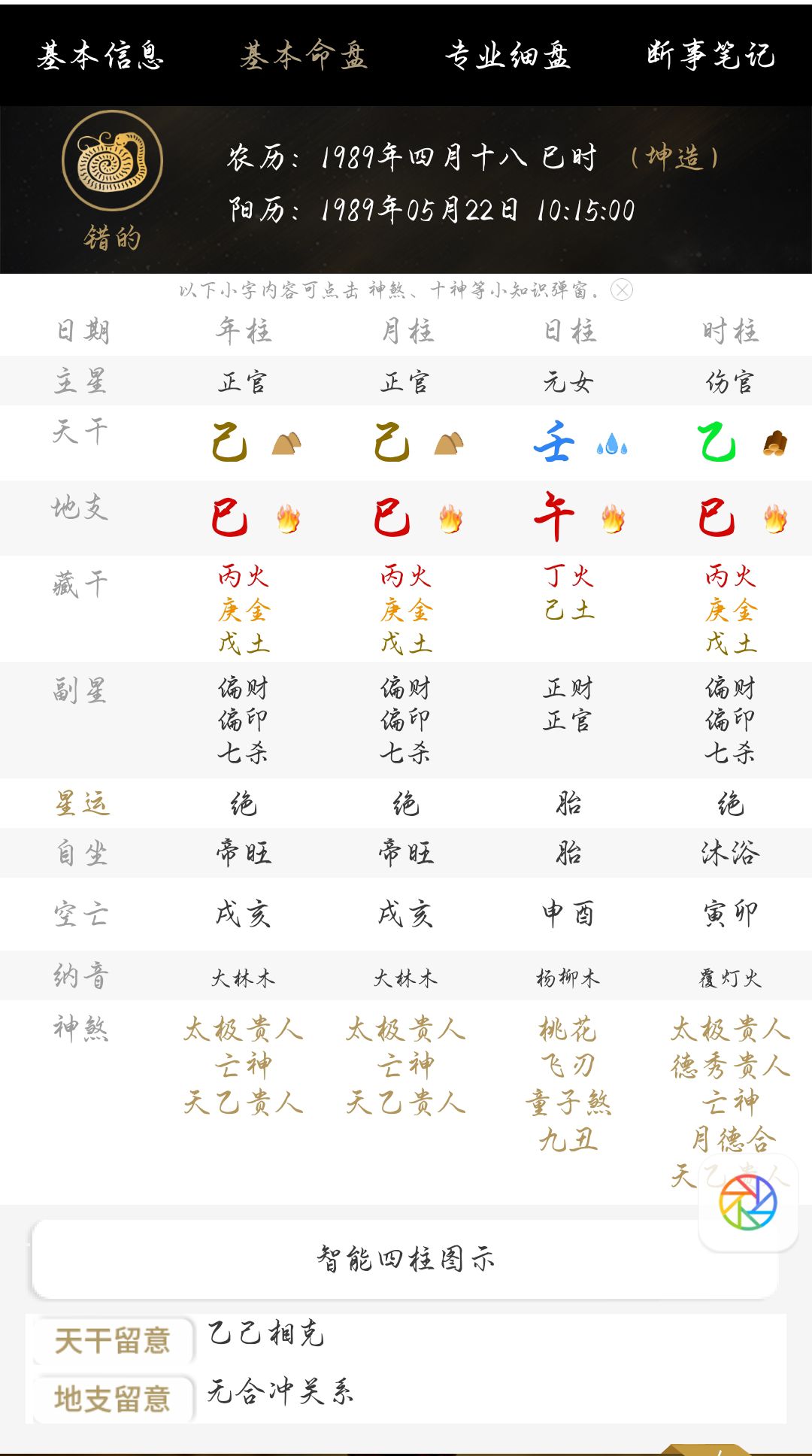Open the 智能四柱图示 button
This screenshot has width=812, height=1456.
tap(405, 1258)
